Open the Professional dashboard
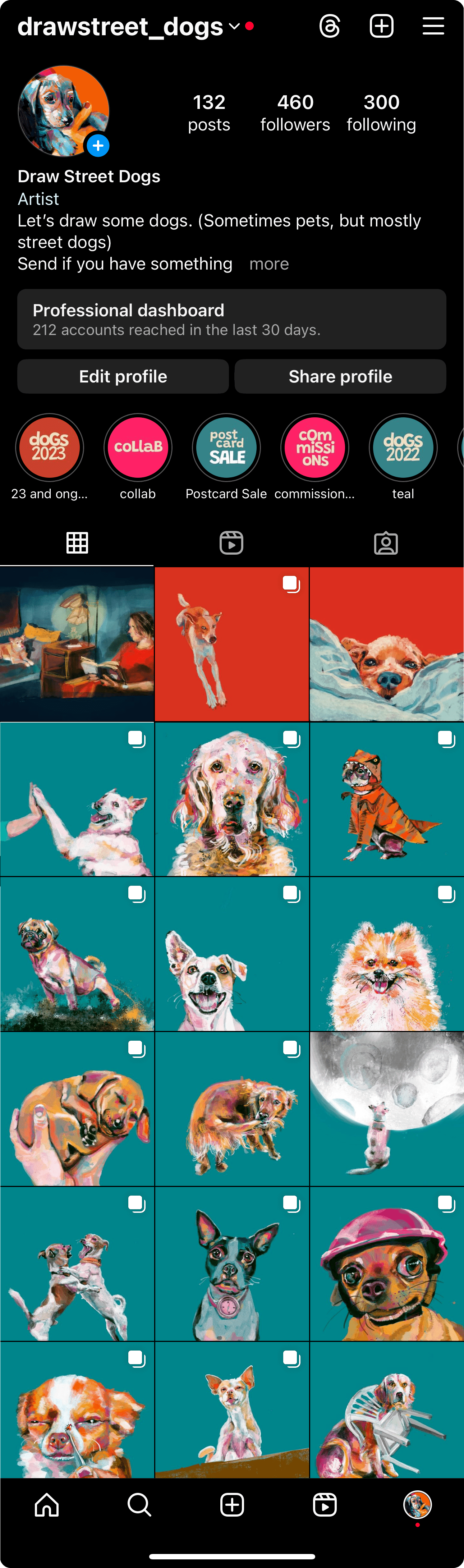Viewport: 464px width, 1568px height. (x=231, y=319)
